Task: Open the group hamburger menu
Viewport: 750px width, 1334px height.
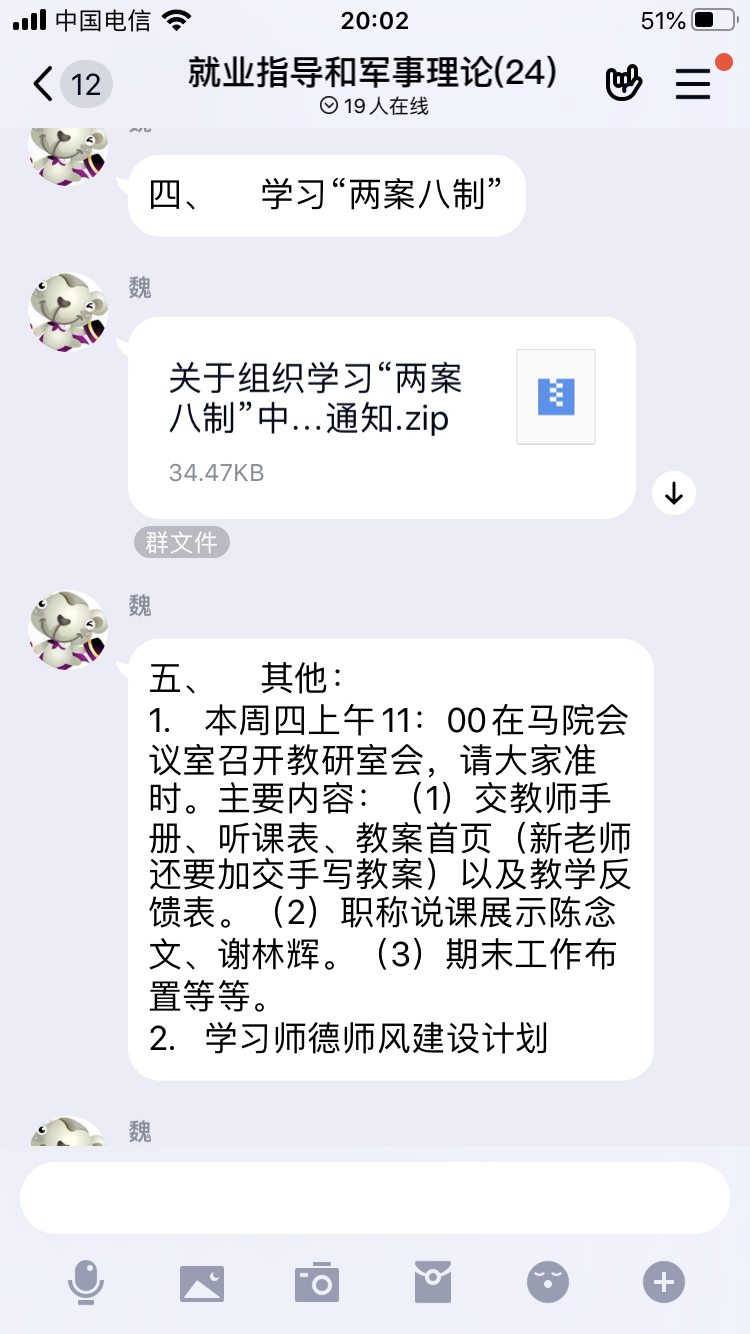Action: pos(692,84)
